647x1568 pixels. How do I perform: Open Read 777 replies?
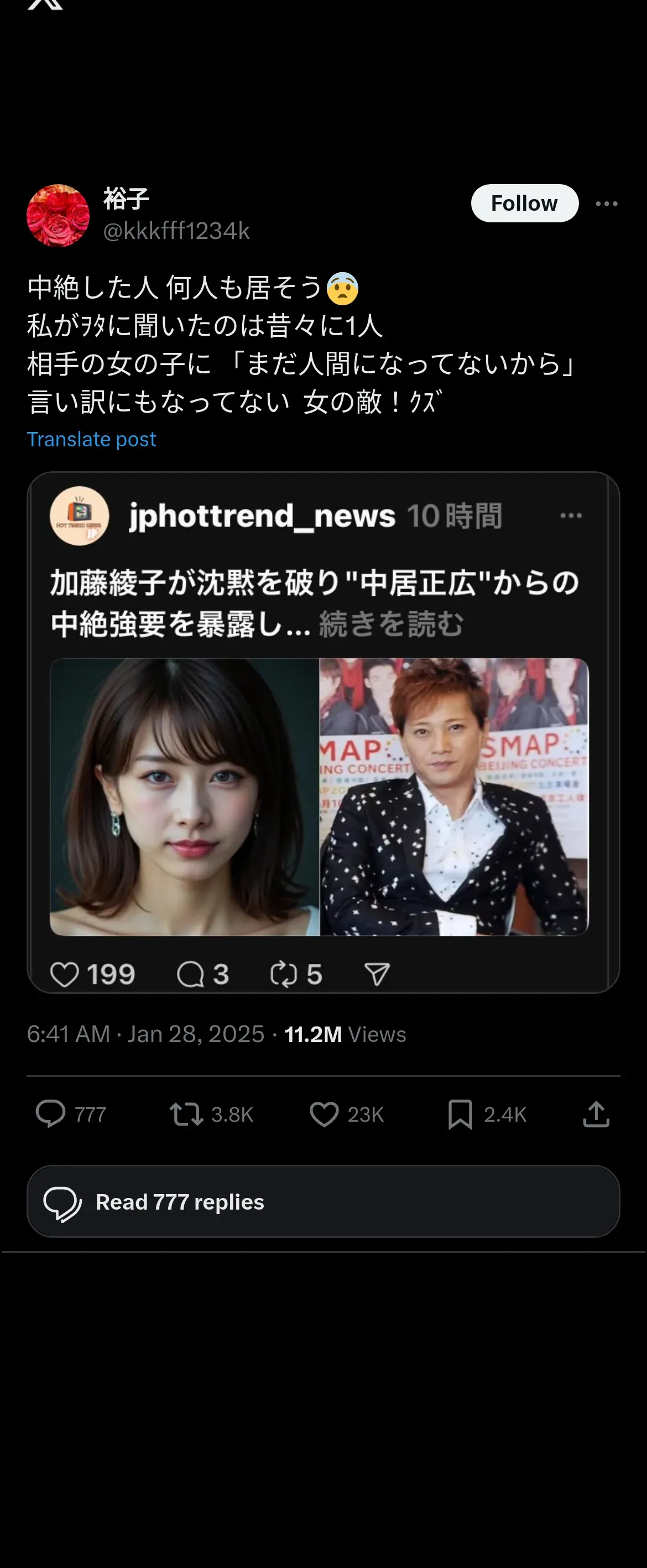coord(322,1201)
